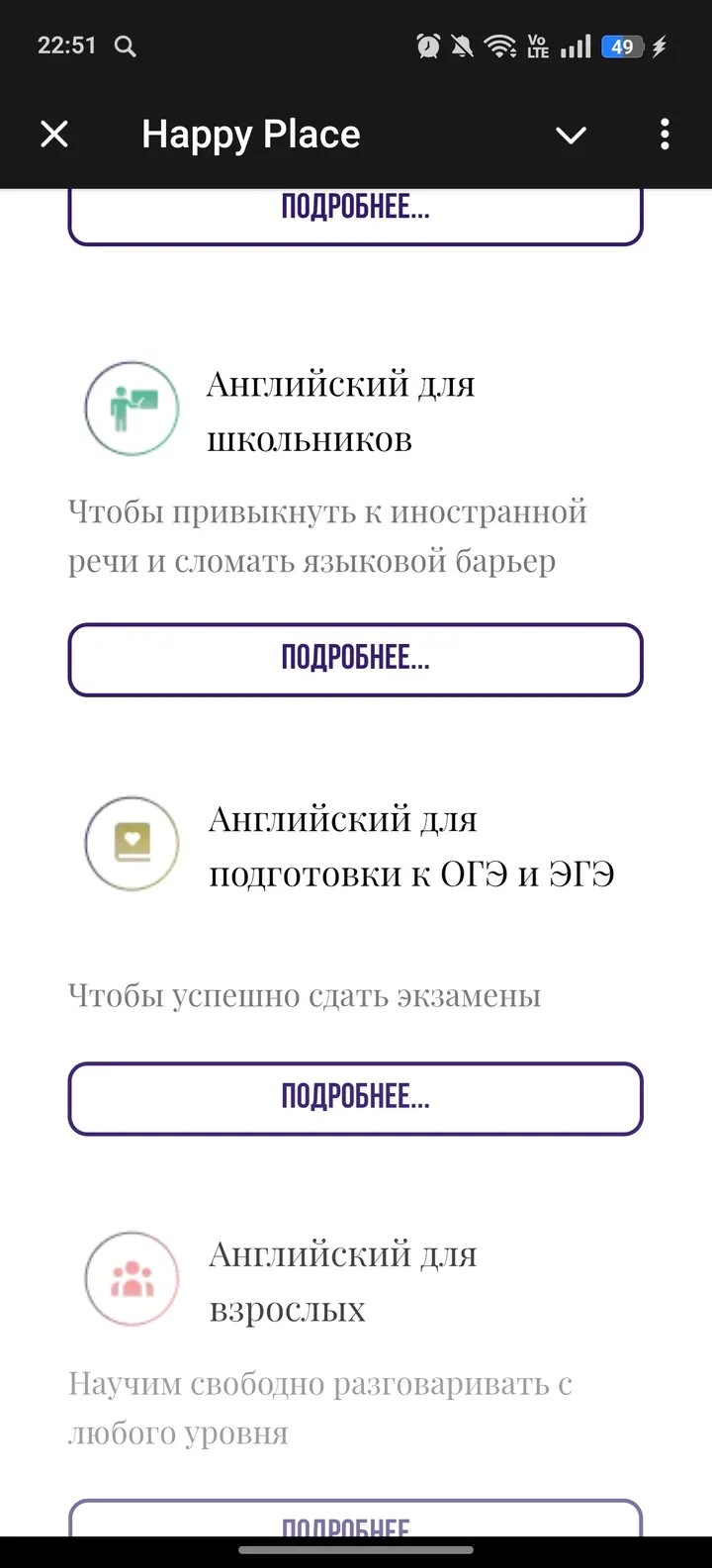This screenshot has height=1568, width=712.
Task: Tap the muted notifications bell icon
Action: click(463, 45)
